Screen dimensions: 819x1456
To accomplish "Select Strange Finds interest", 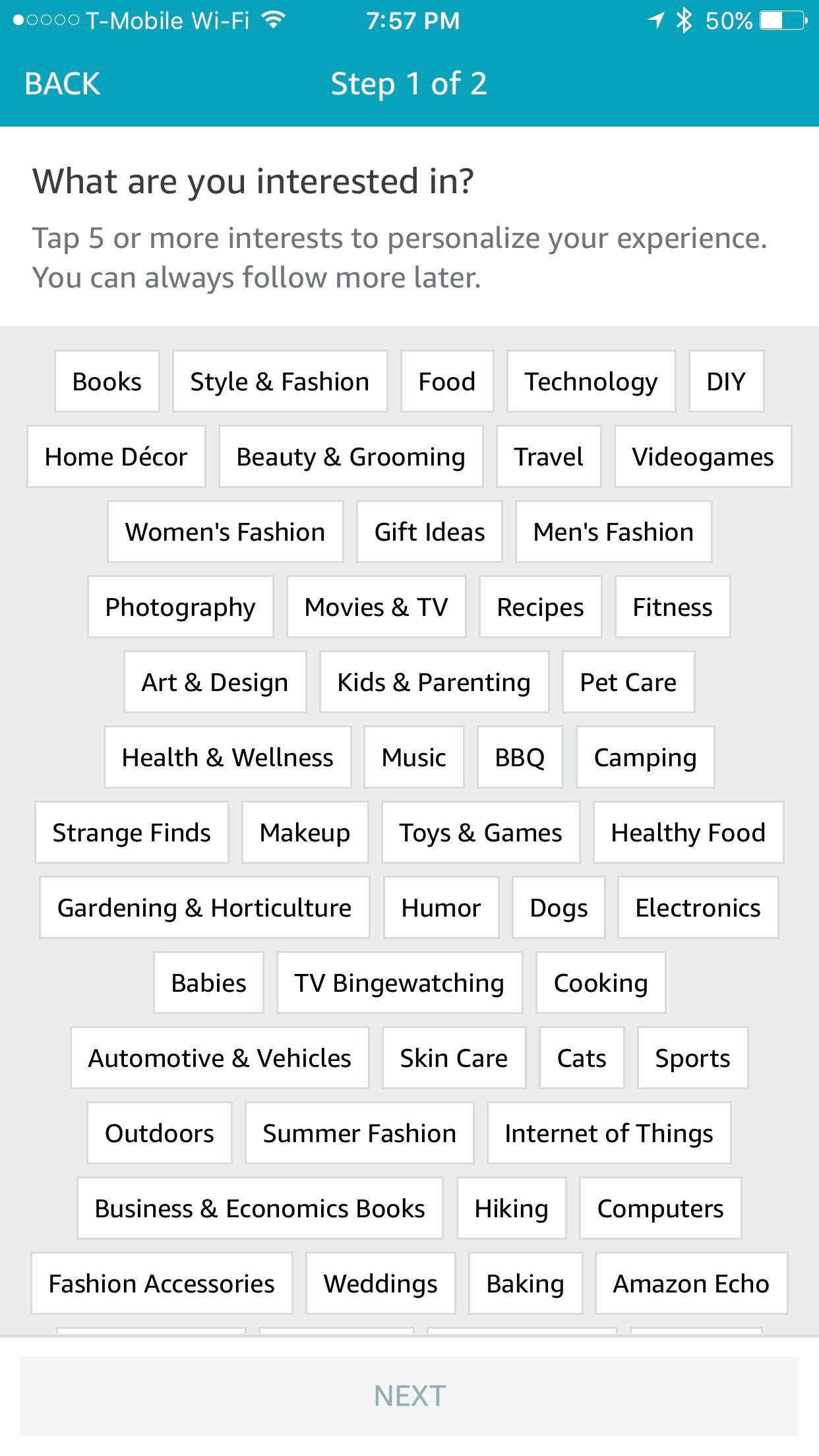I will pos(132,833).
